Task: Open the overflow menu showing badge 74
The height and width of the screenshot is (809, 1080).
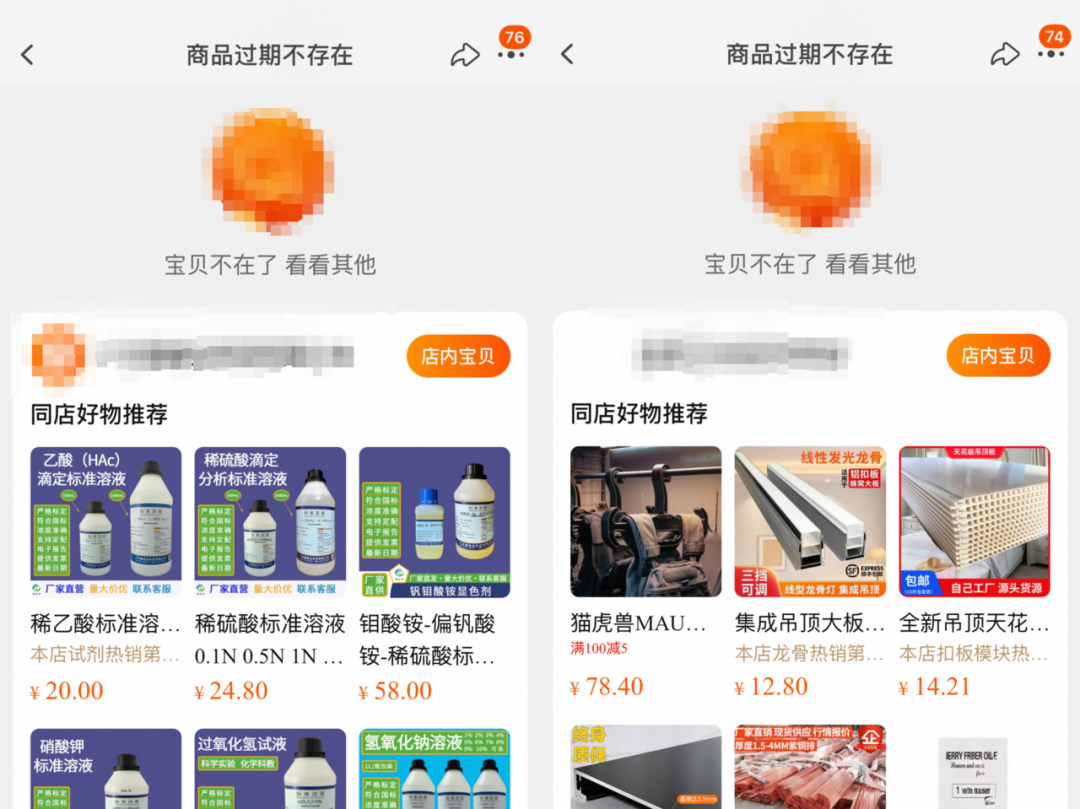Action: click(1051, 54)
